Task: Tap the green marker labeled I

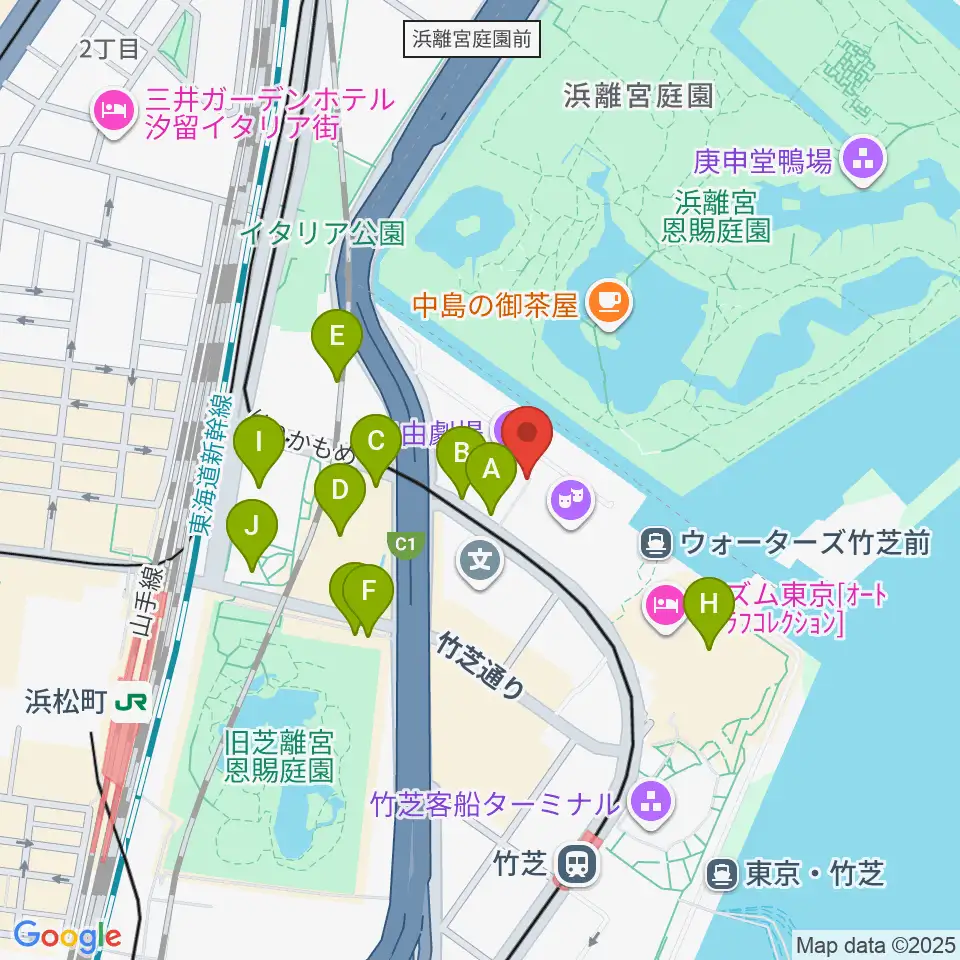Action: click(259, 450)
